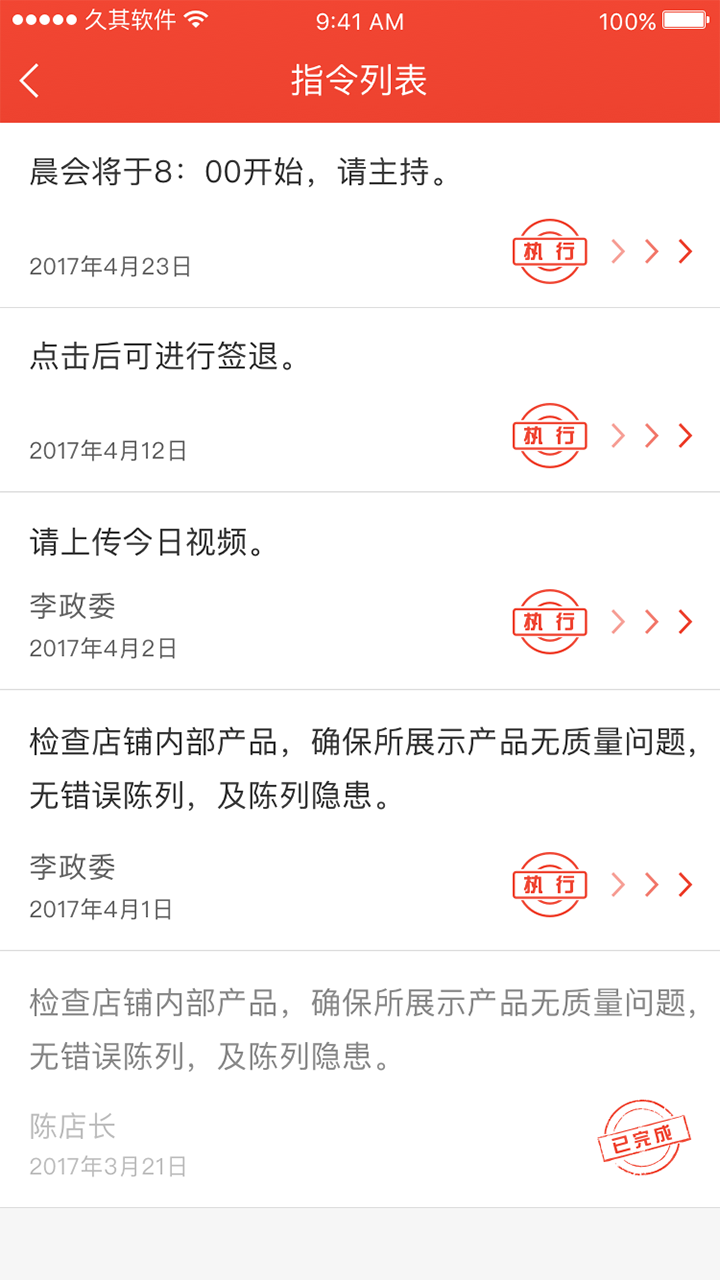Open the 请上传今日视频 instruction
Viewport: 720px width, 1280px height.
360,591
